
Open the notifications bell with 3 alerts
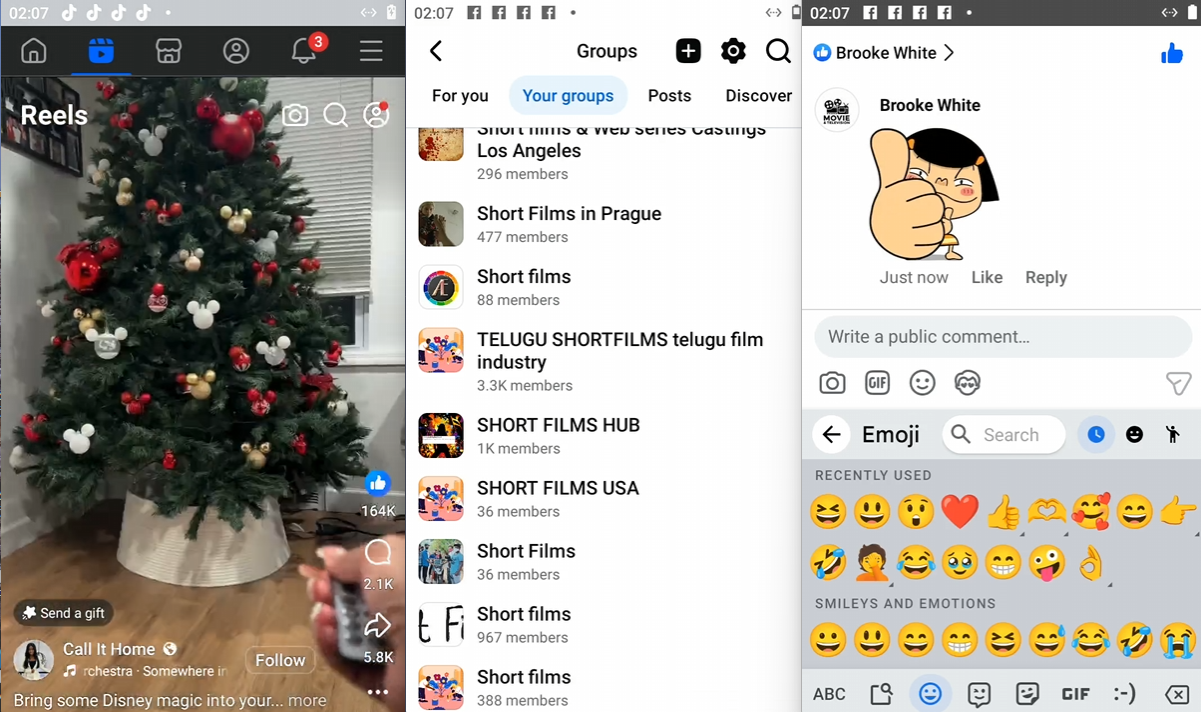pos(304,51)
